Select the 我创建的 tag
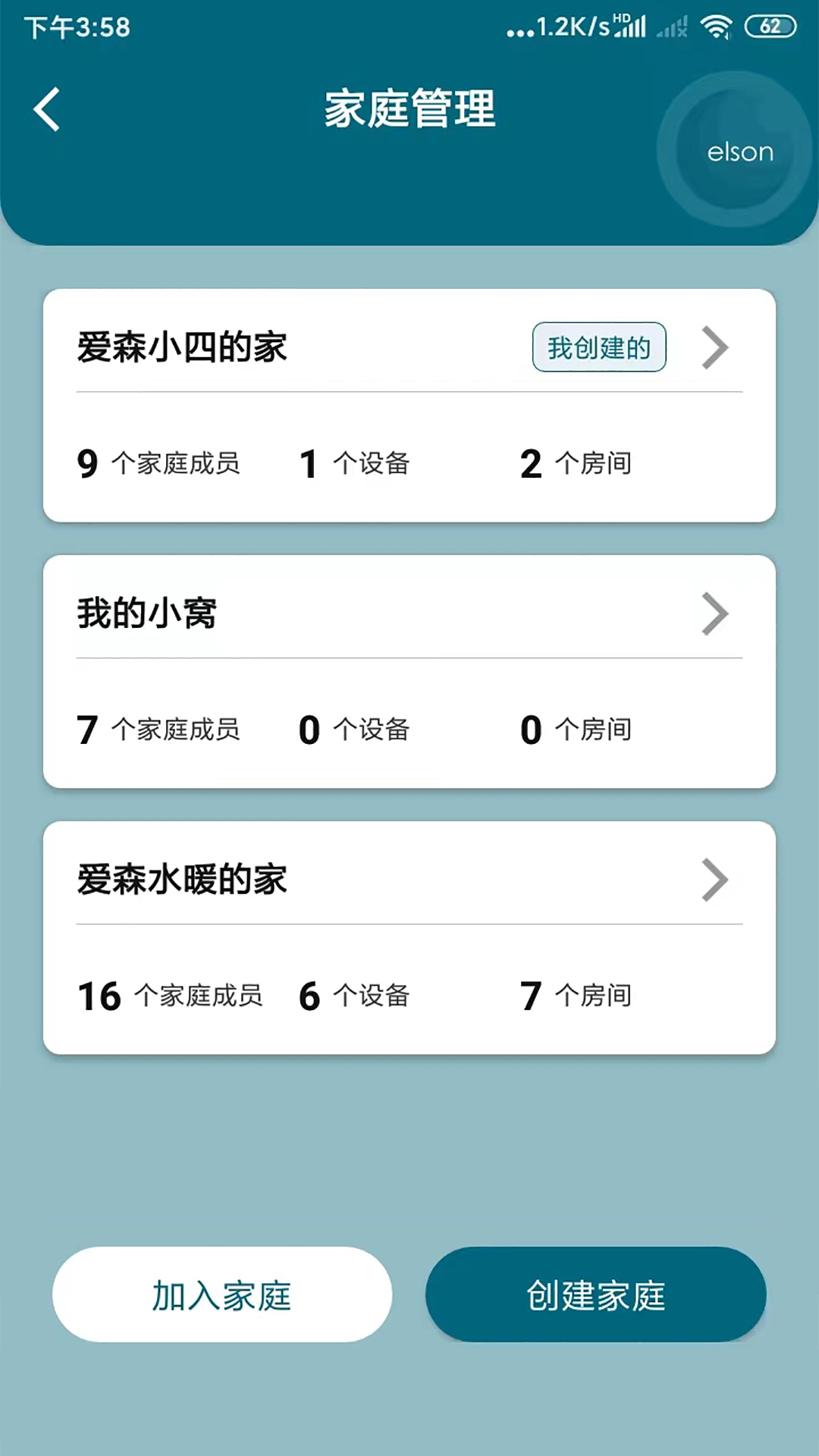 pos(599,347)
